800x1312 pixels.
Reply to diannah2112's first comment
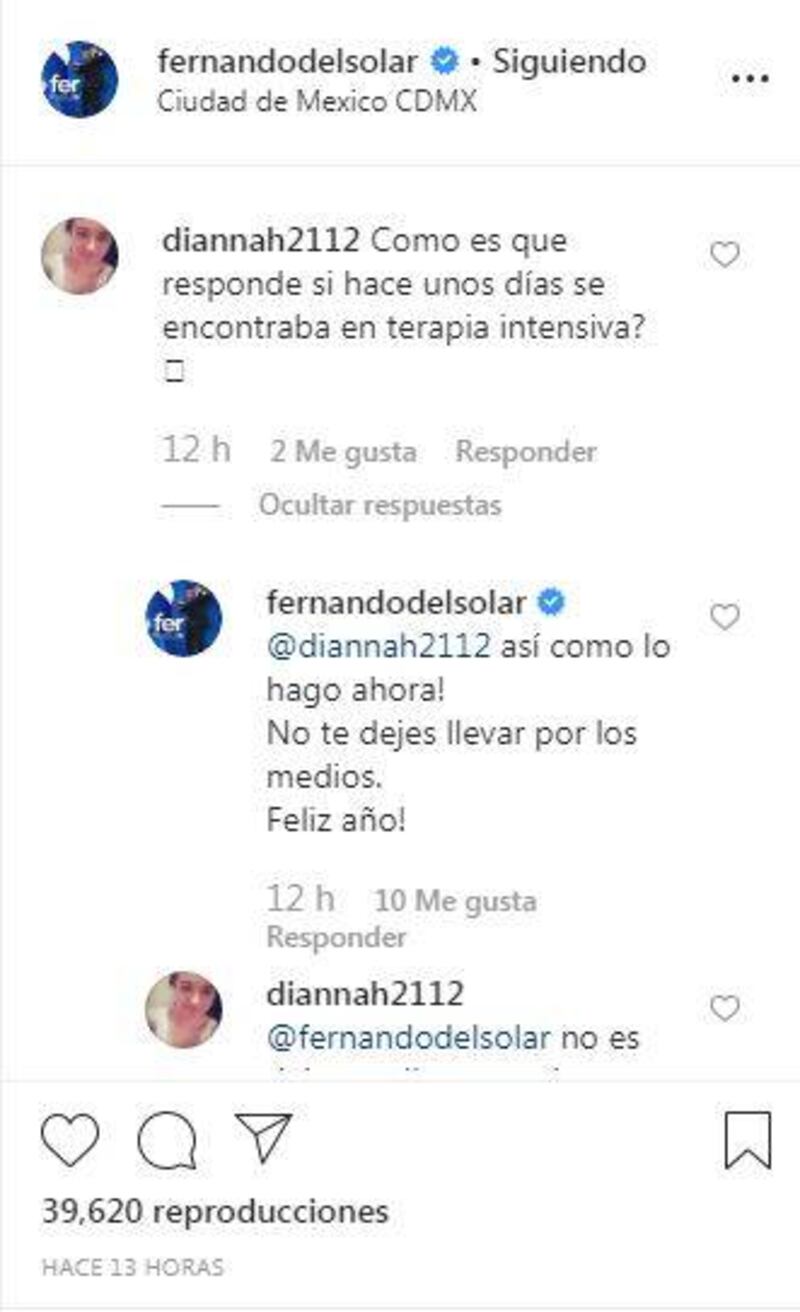coord(526,452)
